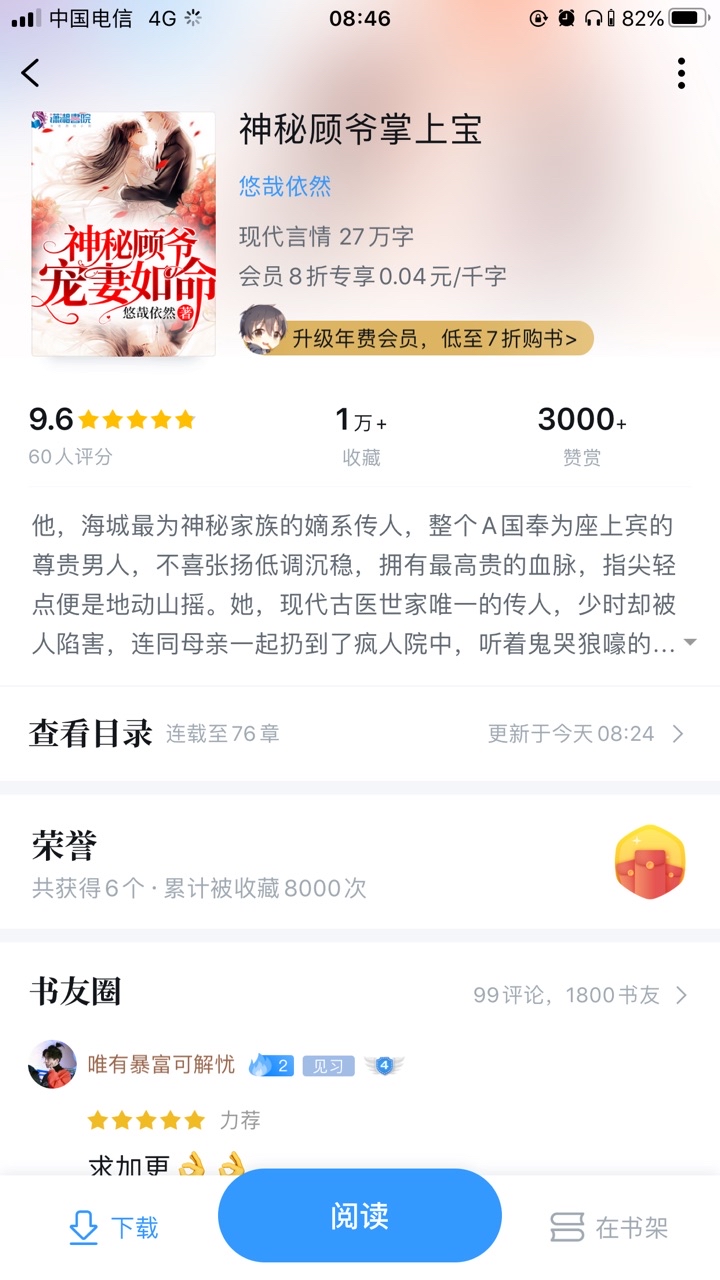
Task: Start reading with the 阅读 button
Action: pyautogui.click(x=360, y=1216)
